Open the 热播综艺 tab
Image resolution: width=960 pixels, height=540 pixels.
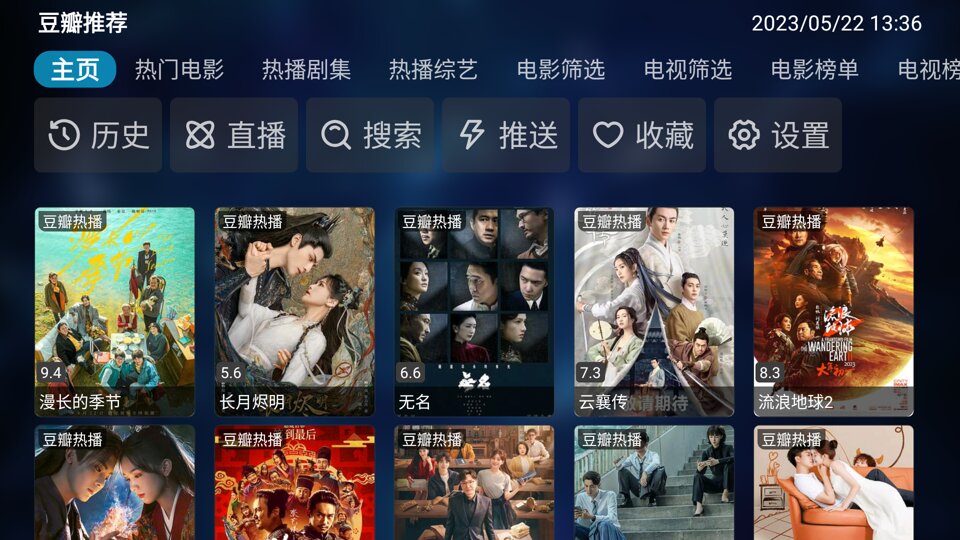[x=433, y=70]
